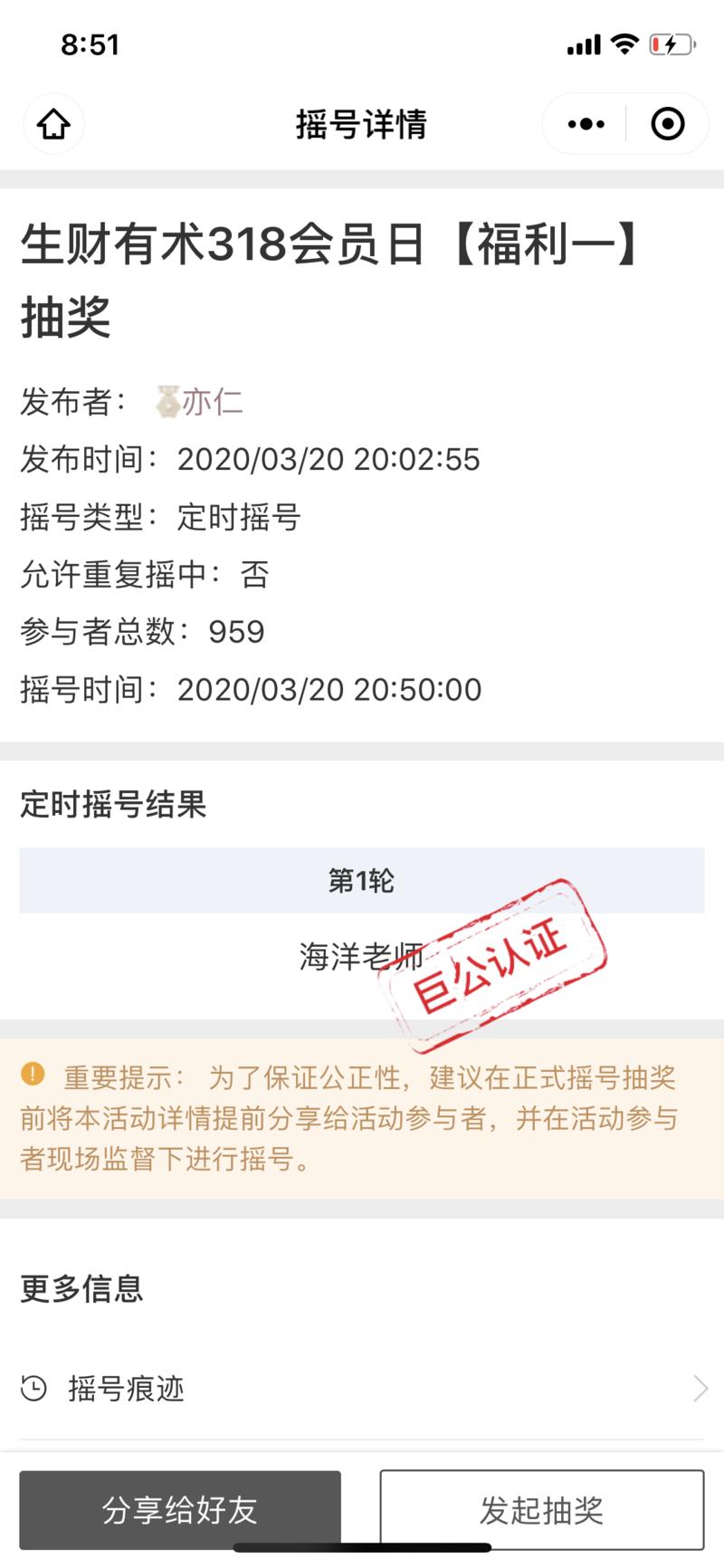724x1568 pixels.
Task: Click the home icon in the top bar
Action: point(53,124)
